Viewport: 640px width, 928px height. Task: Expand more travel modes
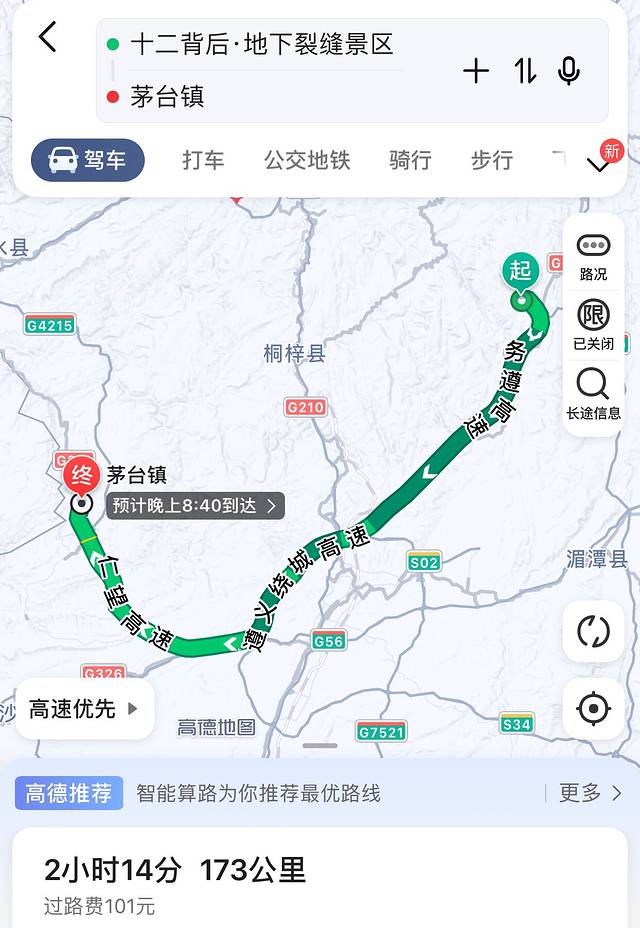pyautogui.click(x=600, y=162)
